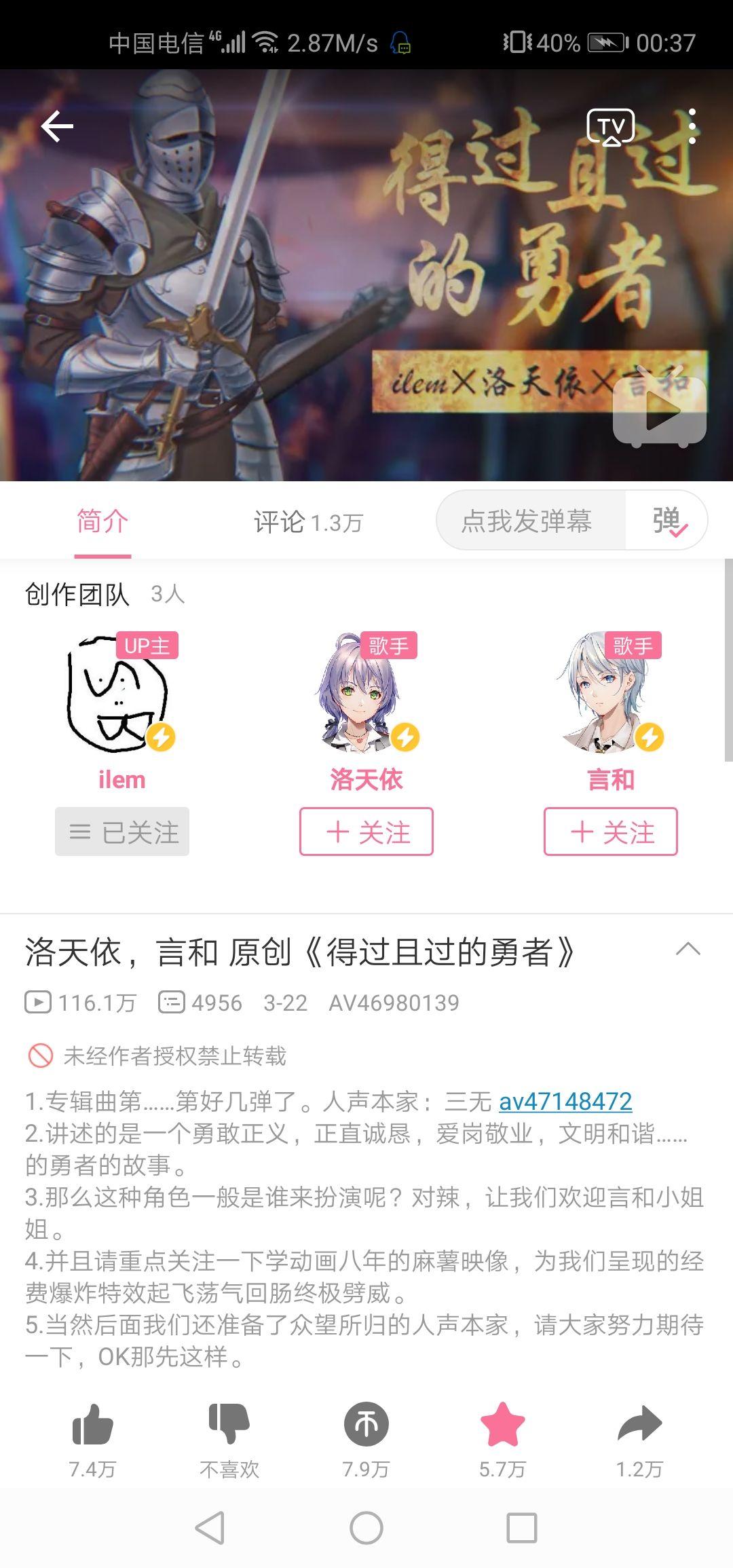Cast the video to a TV
This screenshot has height=1568, width=733.
coord(610,127)
